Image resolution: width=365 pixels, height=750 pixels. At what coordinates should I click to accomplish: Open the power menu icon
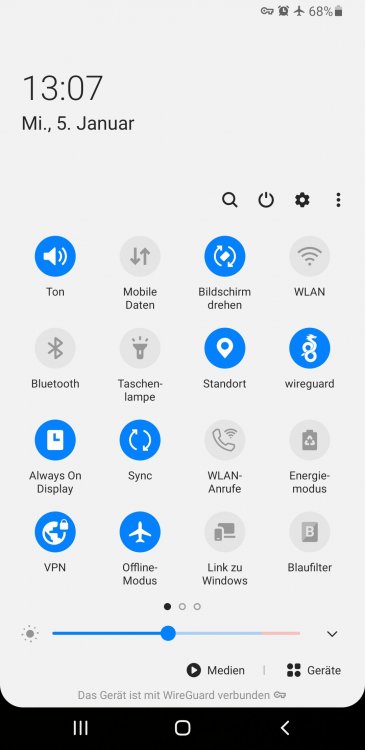(266, 200)
